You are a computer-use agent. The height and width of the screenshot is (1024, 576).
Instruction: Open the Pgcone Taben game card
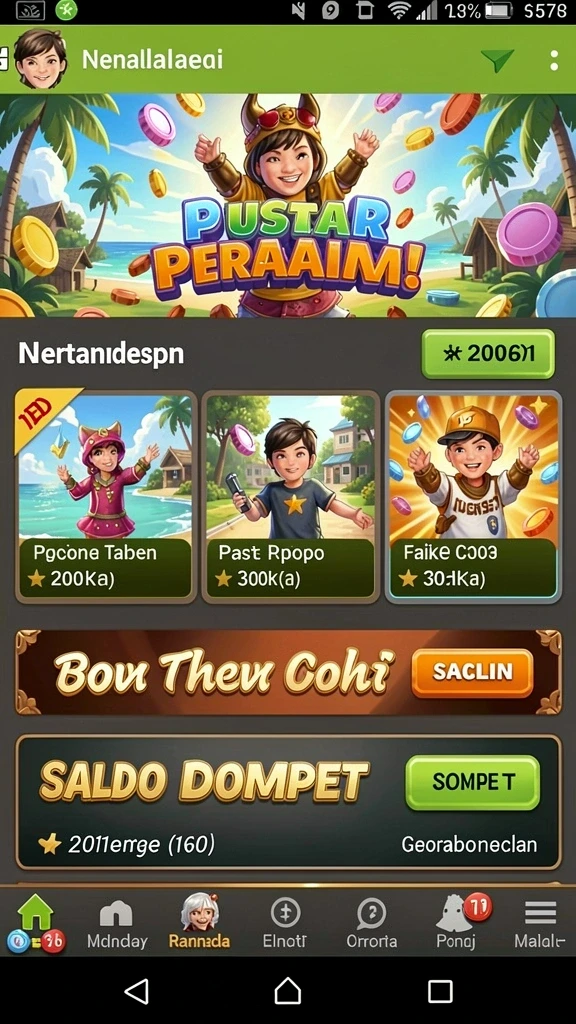106,496
